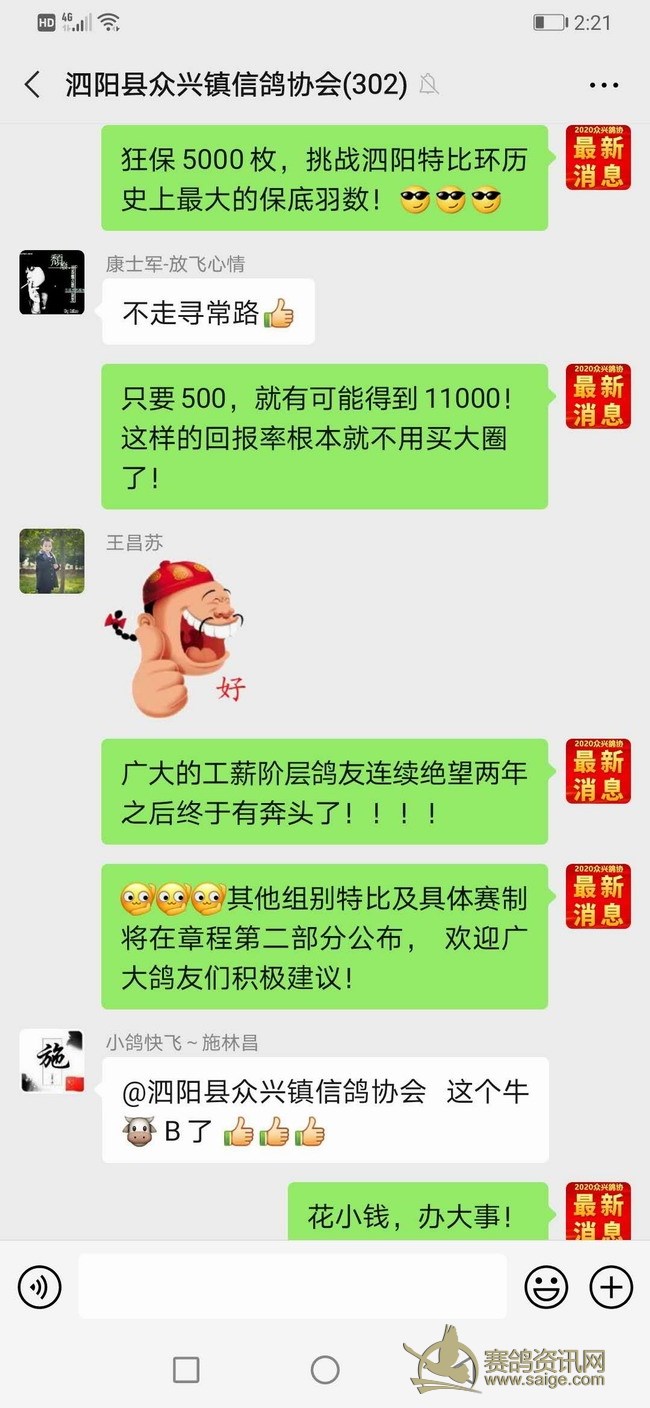Tap the message text field
Image resolution: width=650 pixels, height=1408 pixels.
[x=292, y=1286]
